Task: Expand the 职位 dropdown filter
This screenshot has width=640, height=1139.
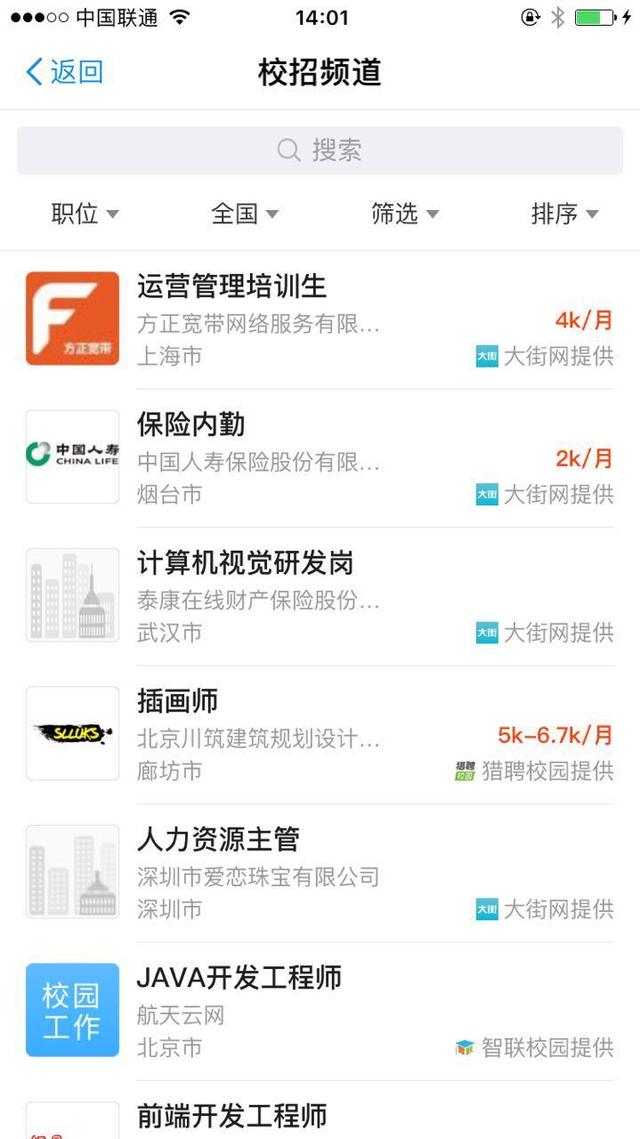Action: [x=85, y=213]
